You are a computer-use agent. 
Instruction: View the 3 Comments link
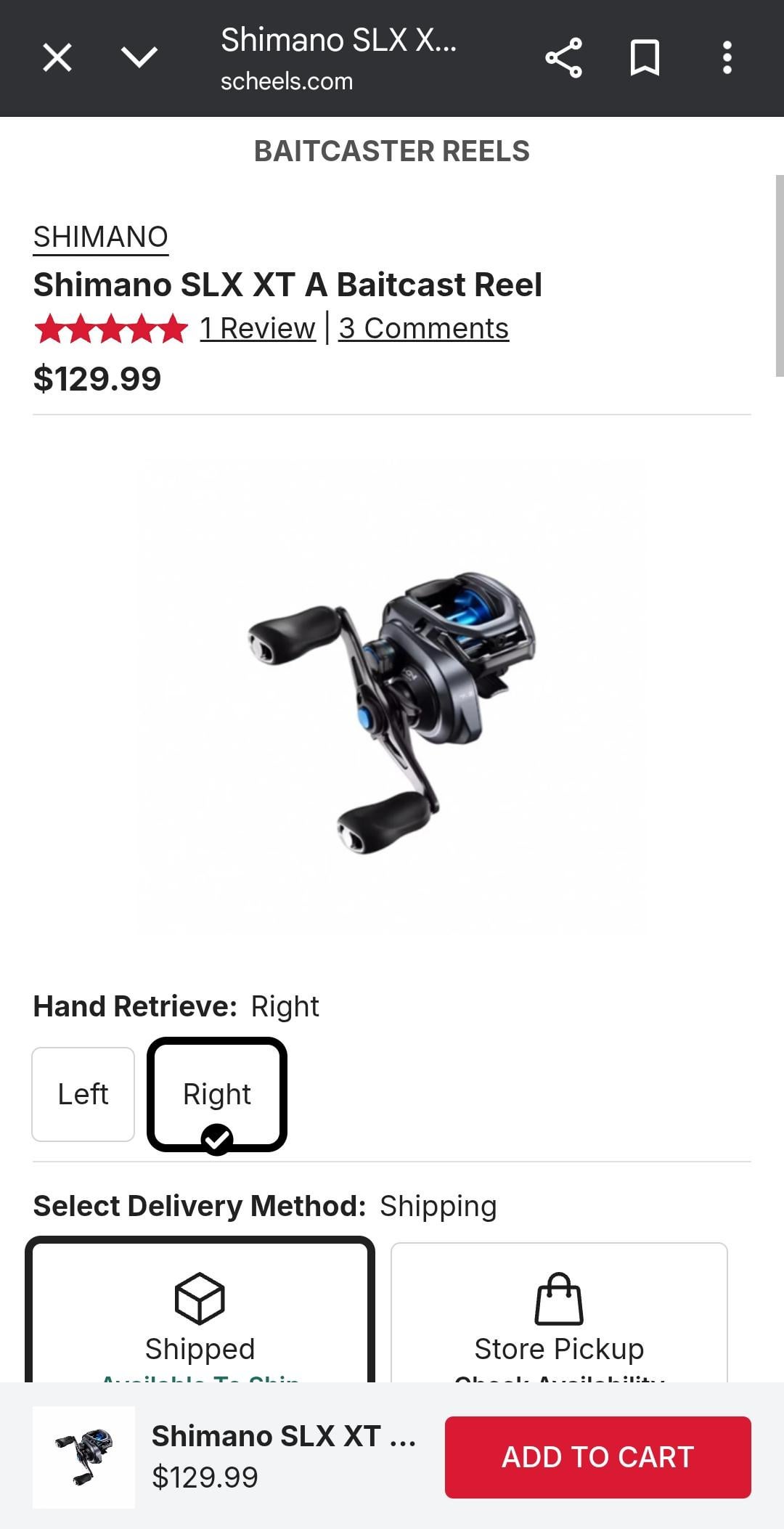(x=423, y=328)
